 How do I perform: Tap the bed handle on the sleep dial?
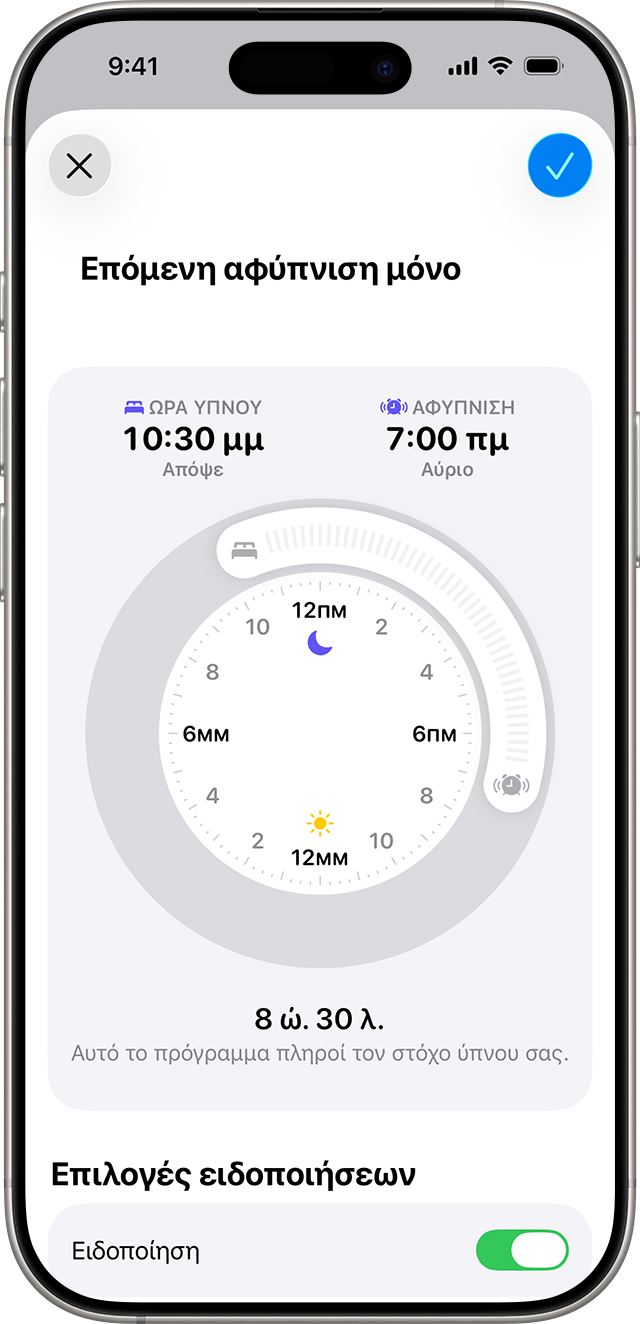[x=245, y=550]
